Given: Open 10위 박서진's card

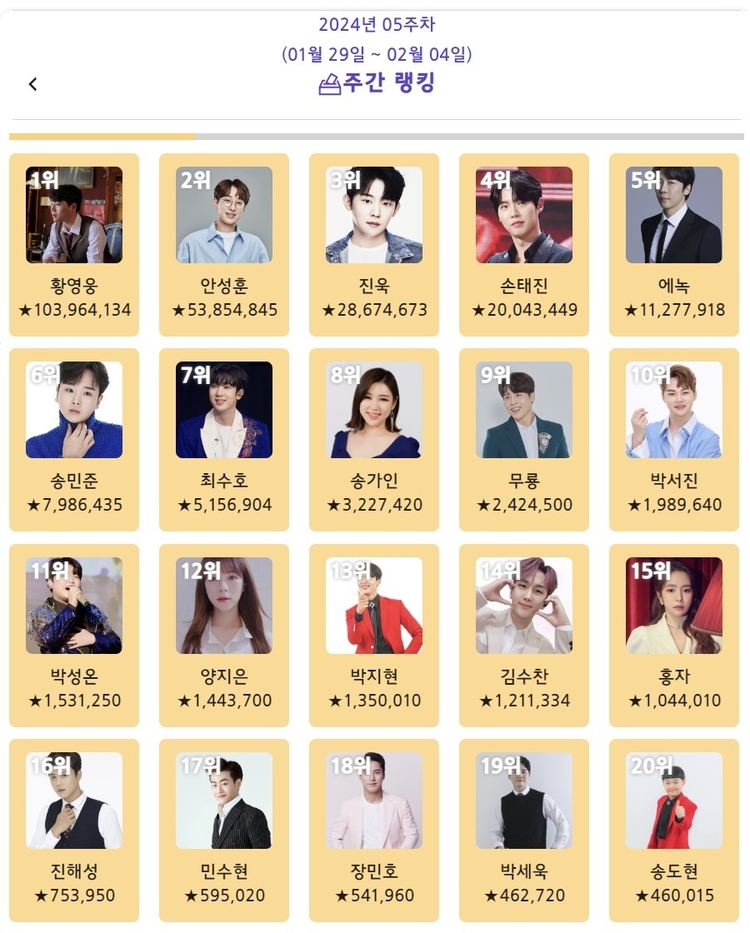Looking at the screenshot, I should [x=674, y=439].
